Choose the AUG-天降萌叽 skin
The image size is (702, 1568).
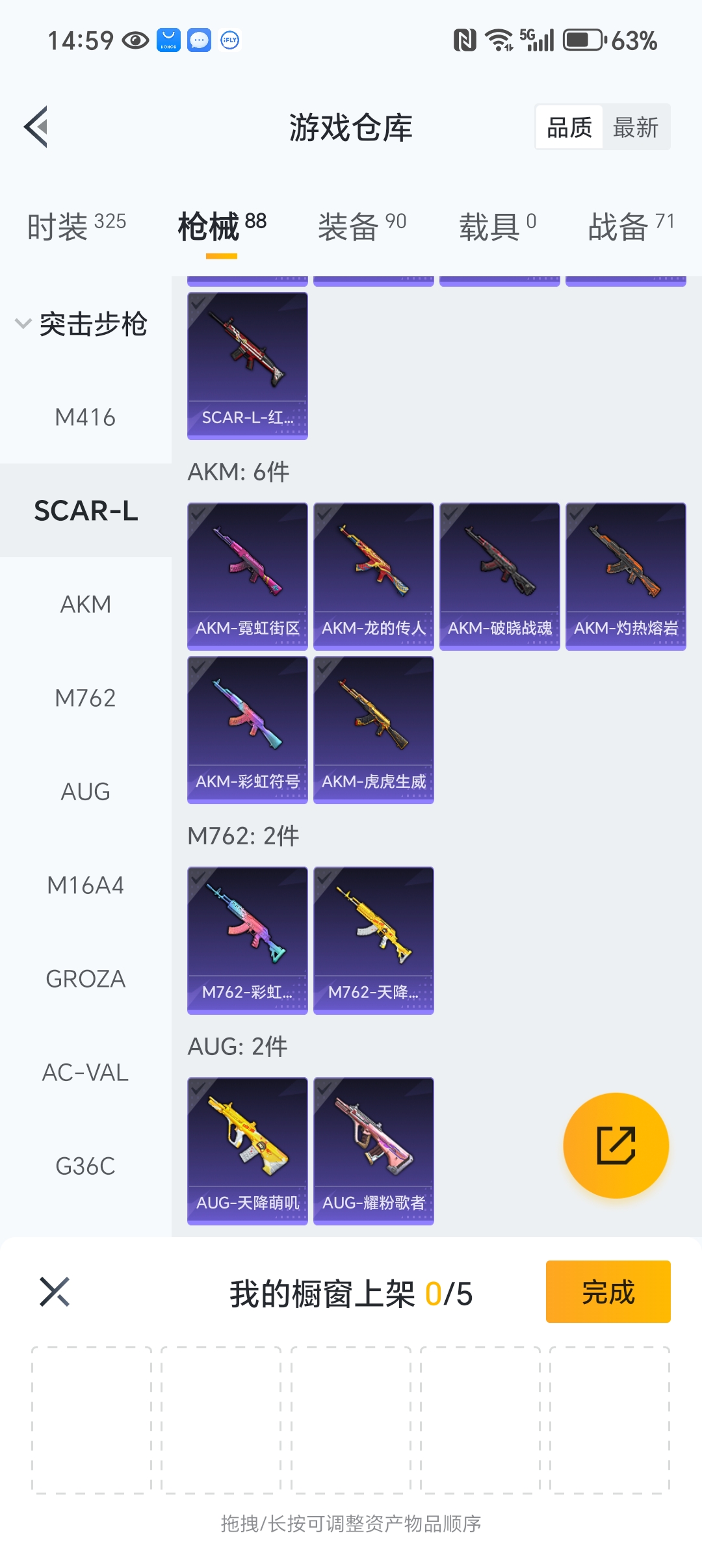coord(248,1151)
